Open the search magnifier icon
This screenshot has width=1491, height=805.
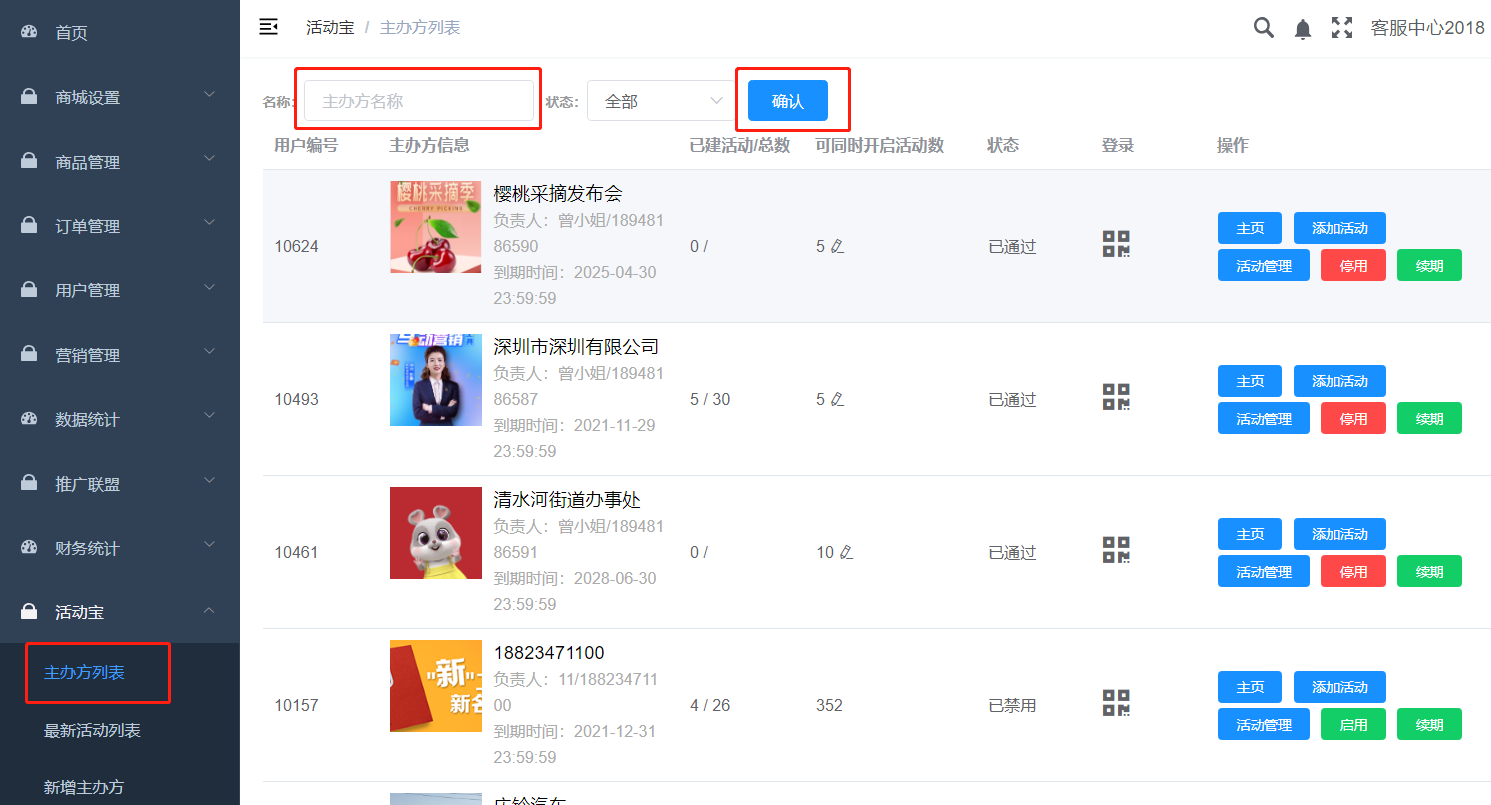tap(1264, 28)
